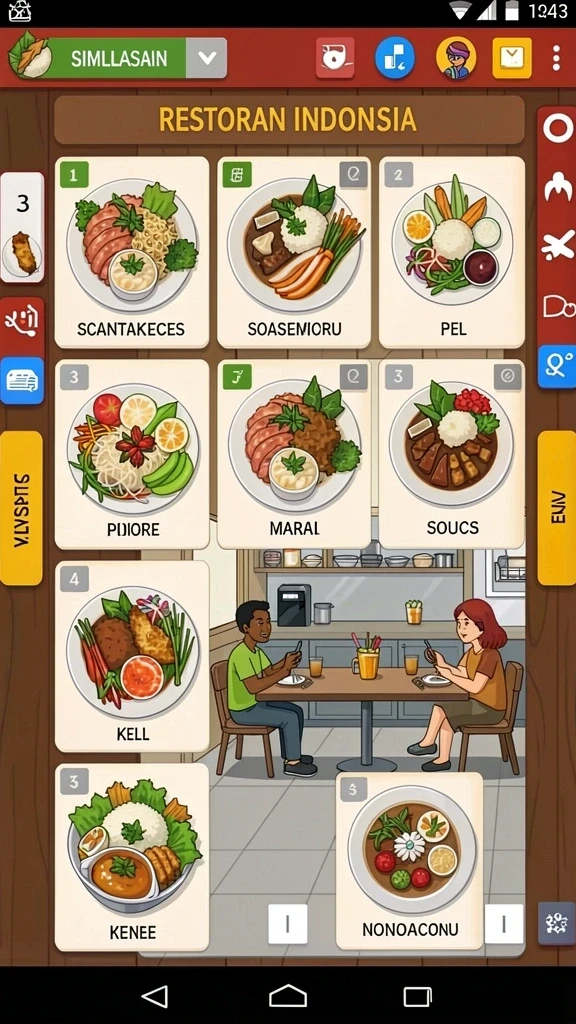The height and width of the screenshot is (1024, 576).
Task: Select the SOASEMIORU dish card
Action: click(x=294, y=252)
